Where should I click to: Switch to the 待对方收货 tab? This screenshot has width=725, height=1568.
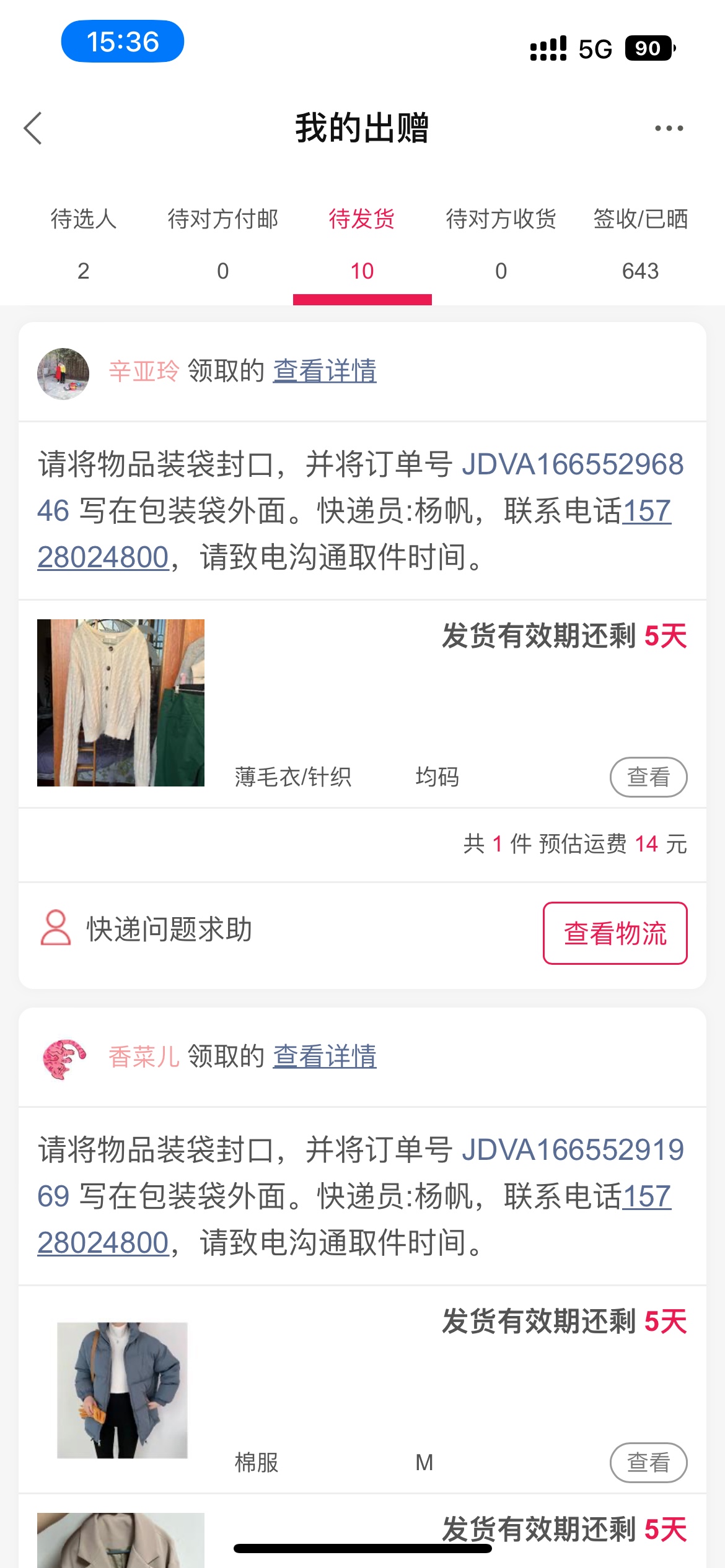point(501,243)
